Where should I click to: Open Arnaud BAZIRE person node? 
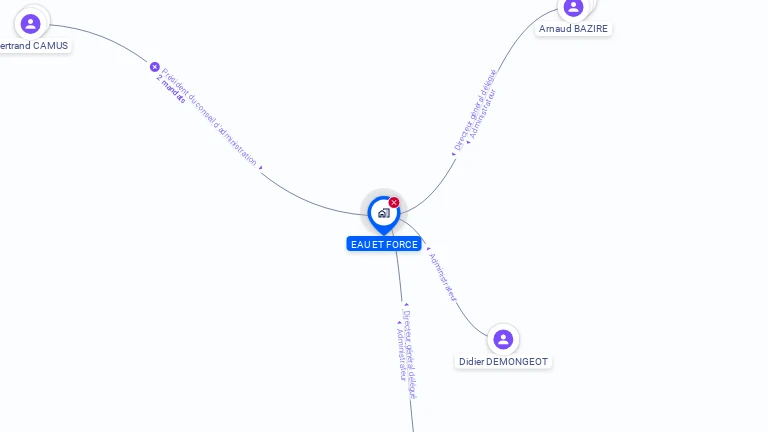(573, 8)
